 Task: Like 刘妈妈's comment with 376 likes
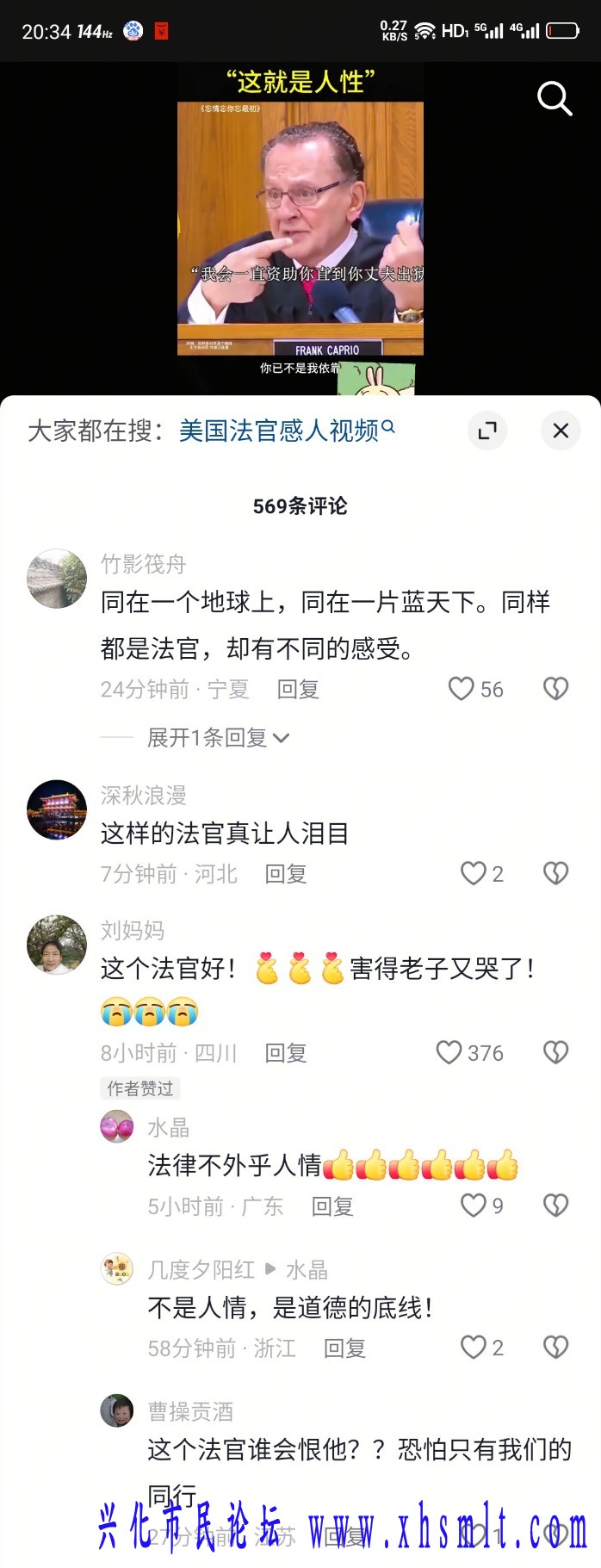[449, 1052]
